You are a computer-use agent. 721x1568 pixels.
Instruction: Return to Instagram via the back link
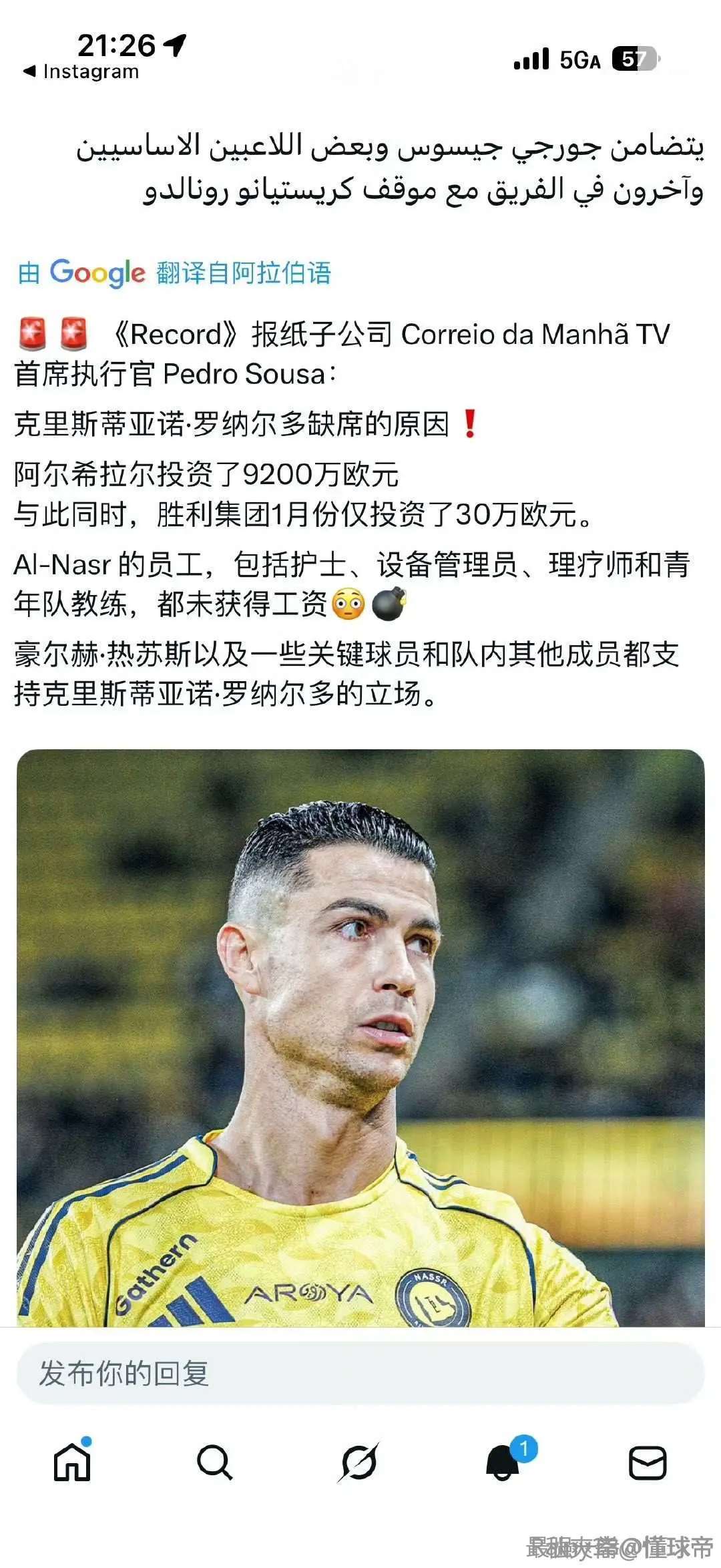pyautogui.click(x=81, y=71)
